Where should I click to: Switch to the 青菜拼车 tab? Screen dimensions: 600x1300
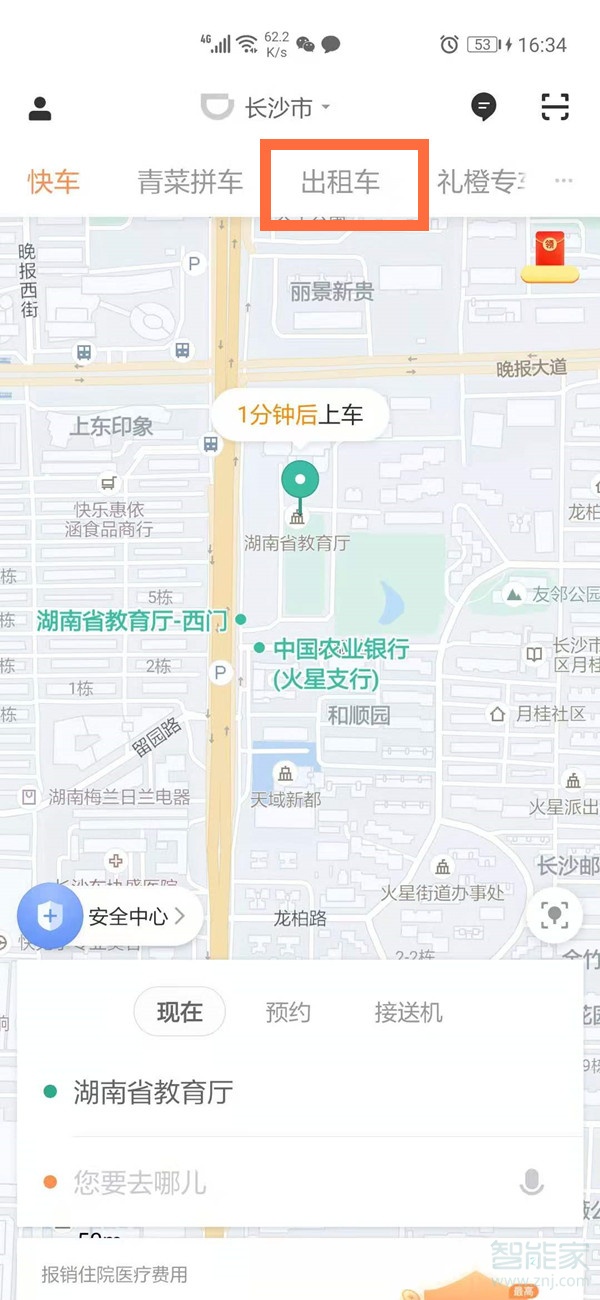coord(190,182)
